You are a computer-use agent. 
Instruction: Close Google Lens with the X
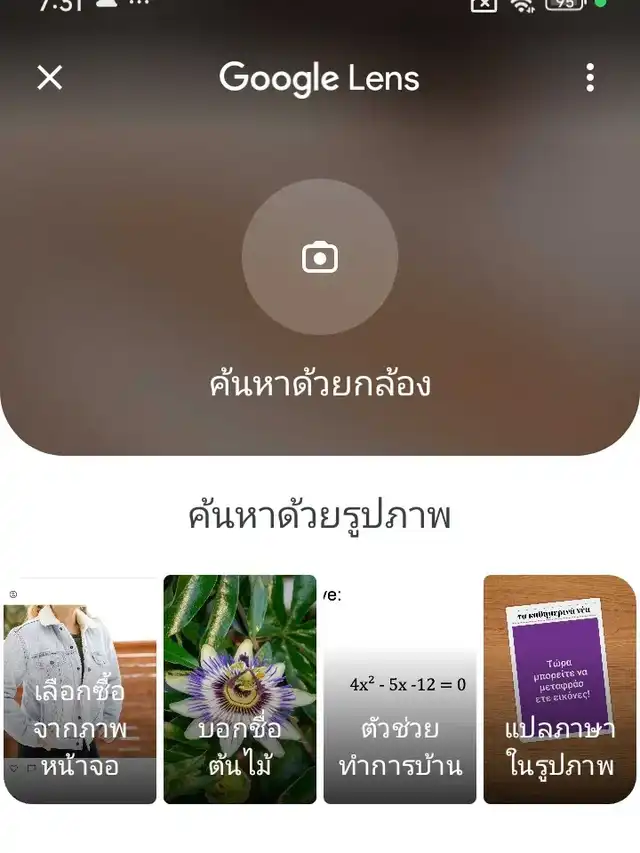[49, 77]
